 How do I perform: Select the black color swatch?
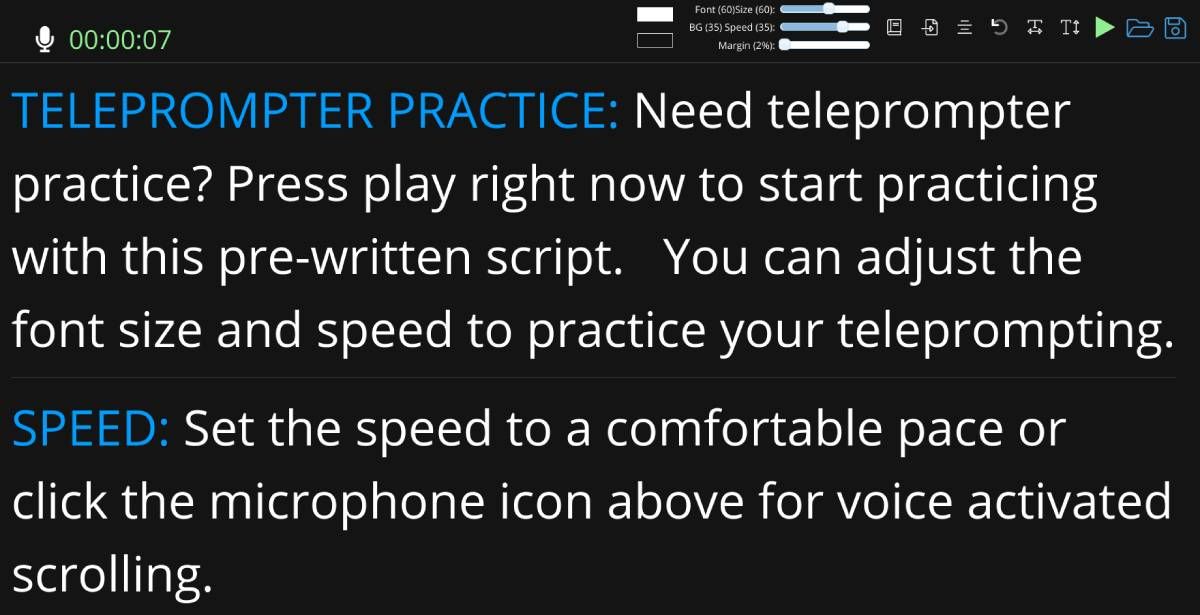coord(655,40)
